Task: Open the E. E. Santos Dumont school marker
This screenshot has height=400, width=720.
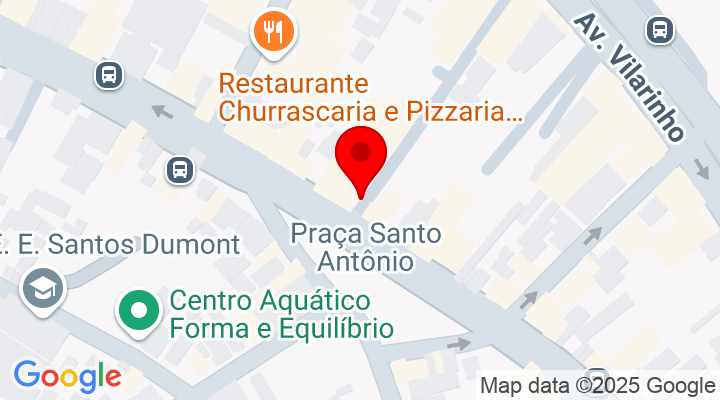Action: point(41,289)
